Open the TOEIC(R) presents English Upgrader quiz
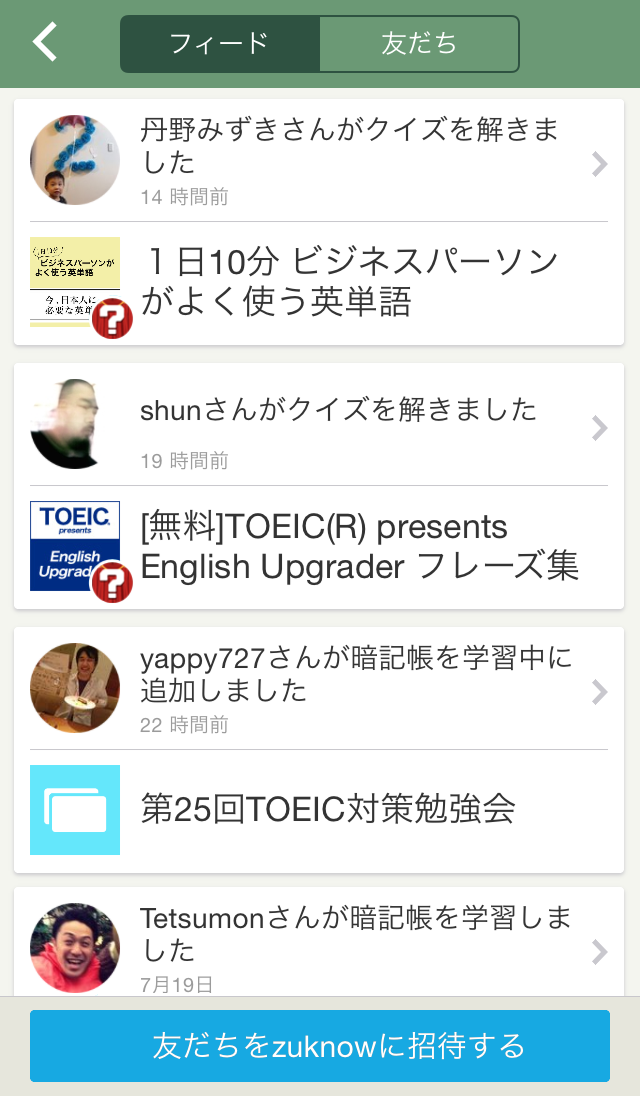This screenshot has width=640, height=1096. [320, 547]
